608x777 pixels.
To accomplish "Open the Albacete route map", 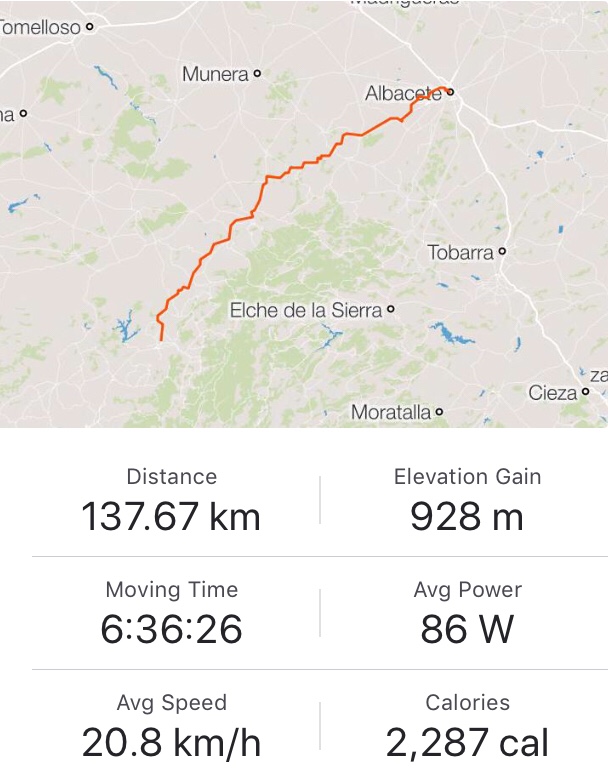I will 304,213.
